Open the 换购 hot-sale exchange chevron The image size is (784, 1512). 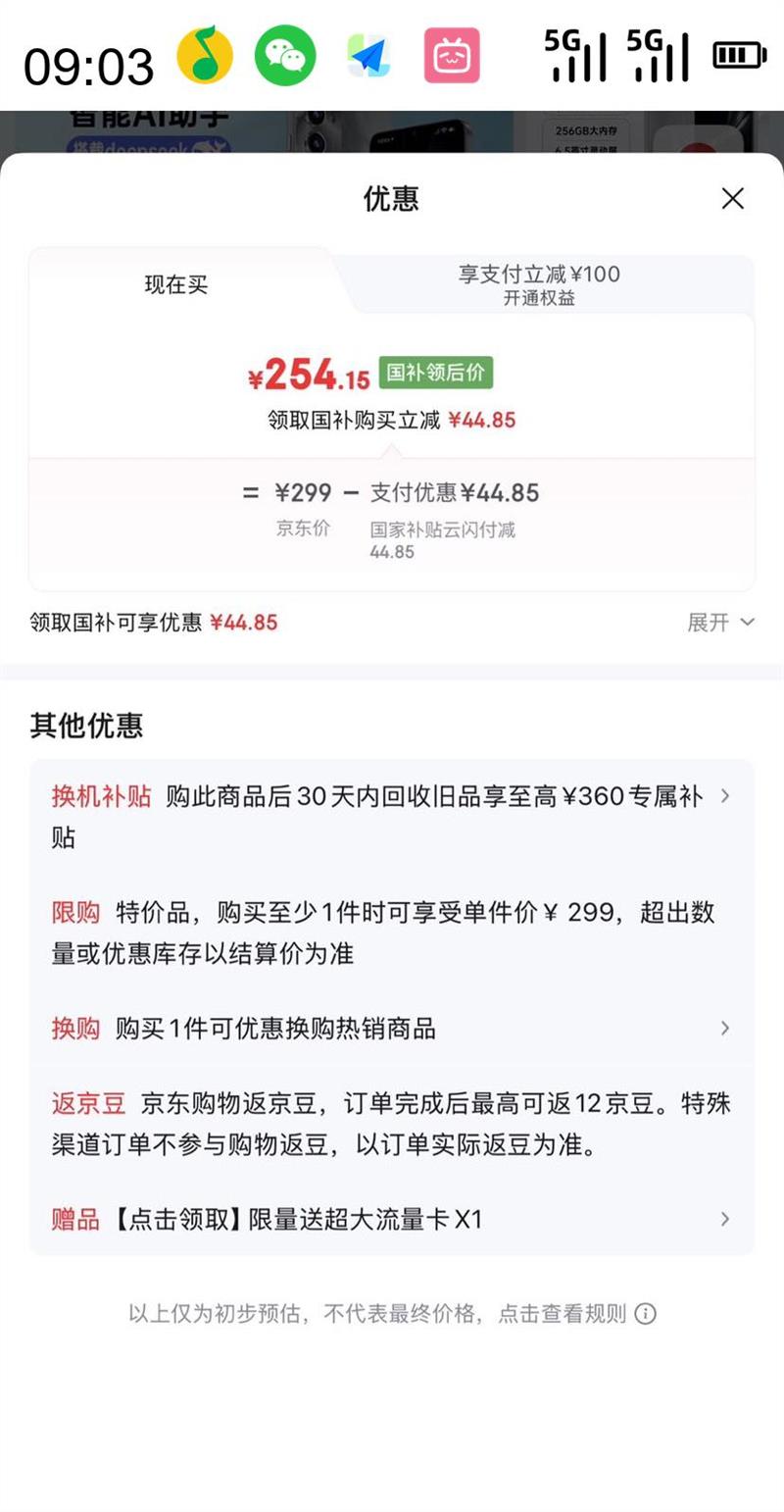coord(725,1029)
